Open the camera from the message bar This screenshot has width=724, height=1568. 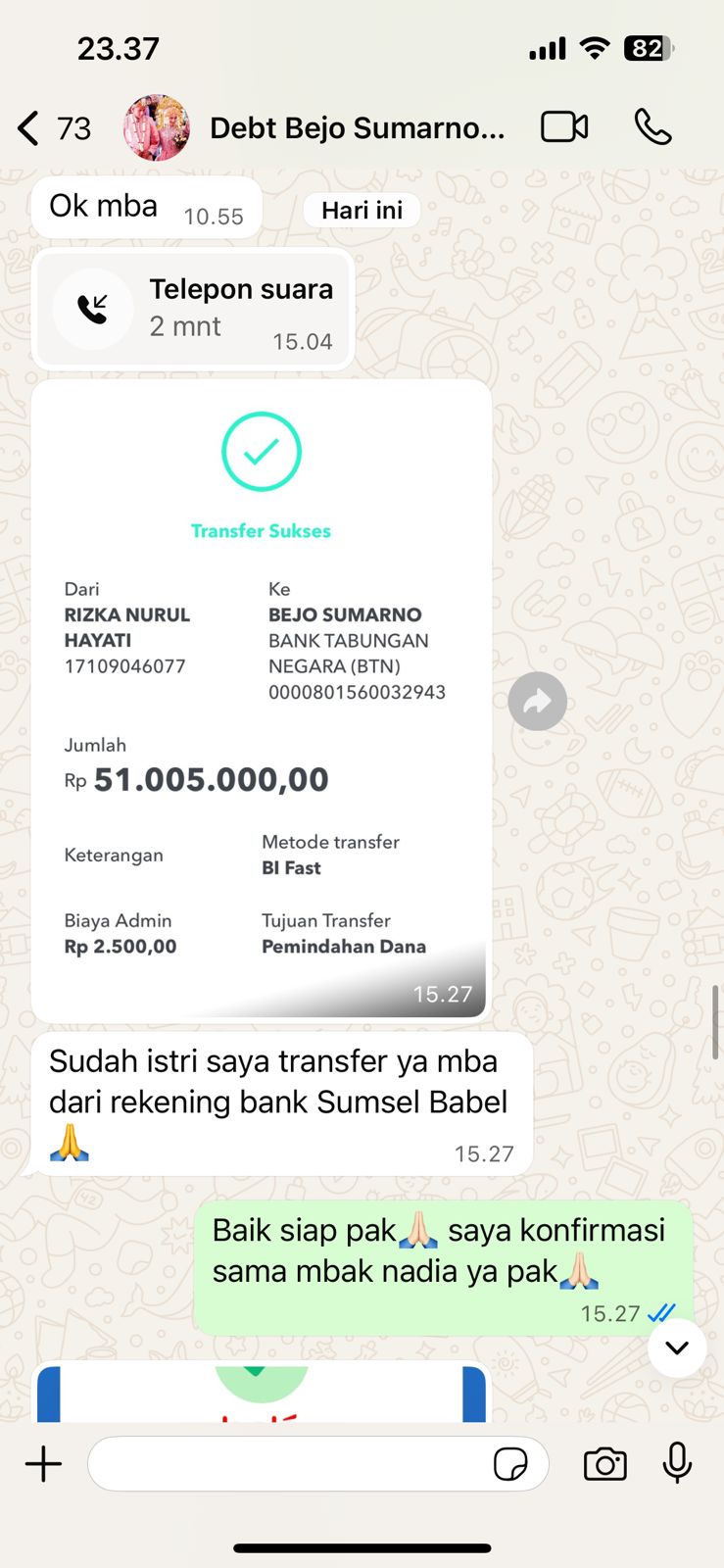[x=604, y=1463]
